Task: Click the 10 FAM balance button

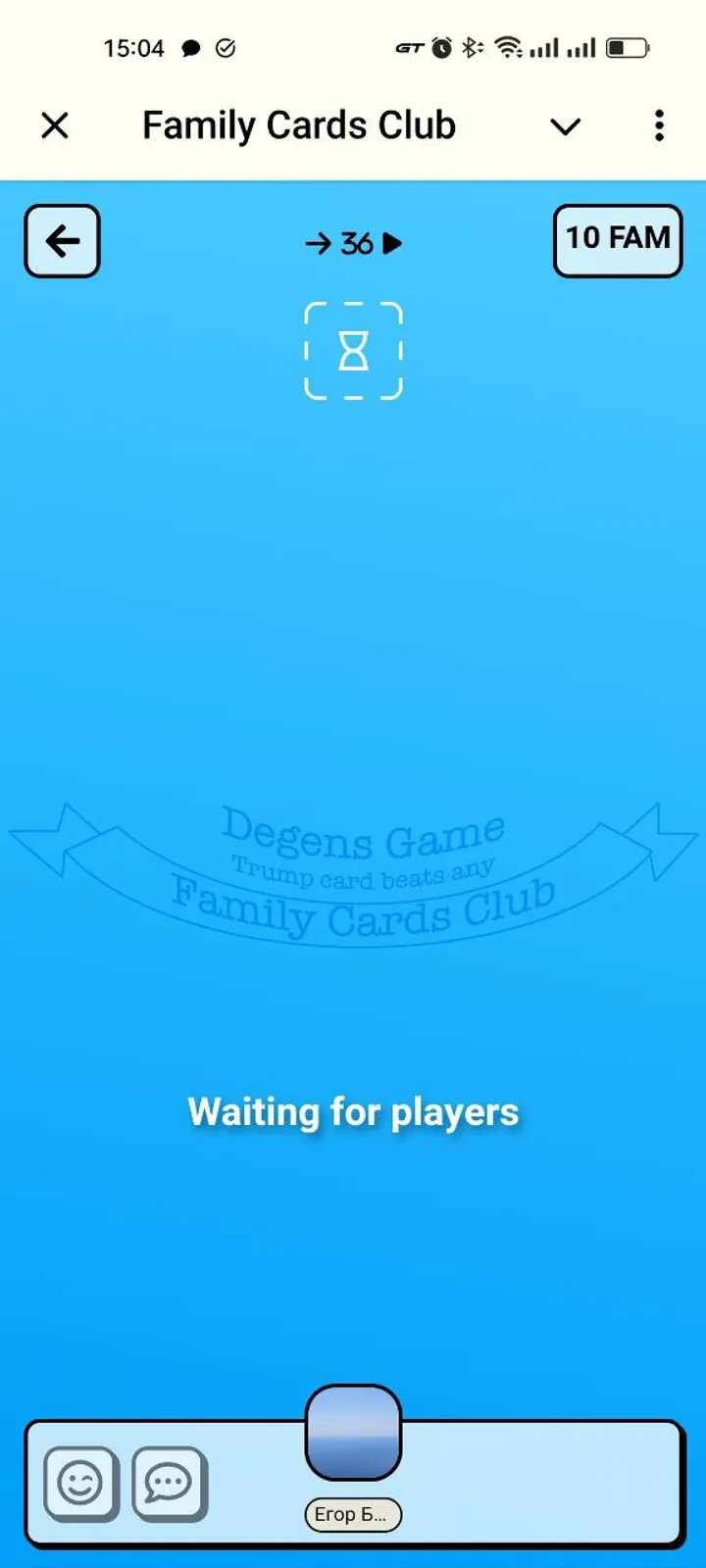Action: (x=618, y=240)
